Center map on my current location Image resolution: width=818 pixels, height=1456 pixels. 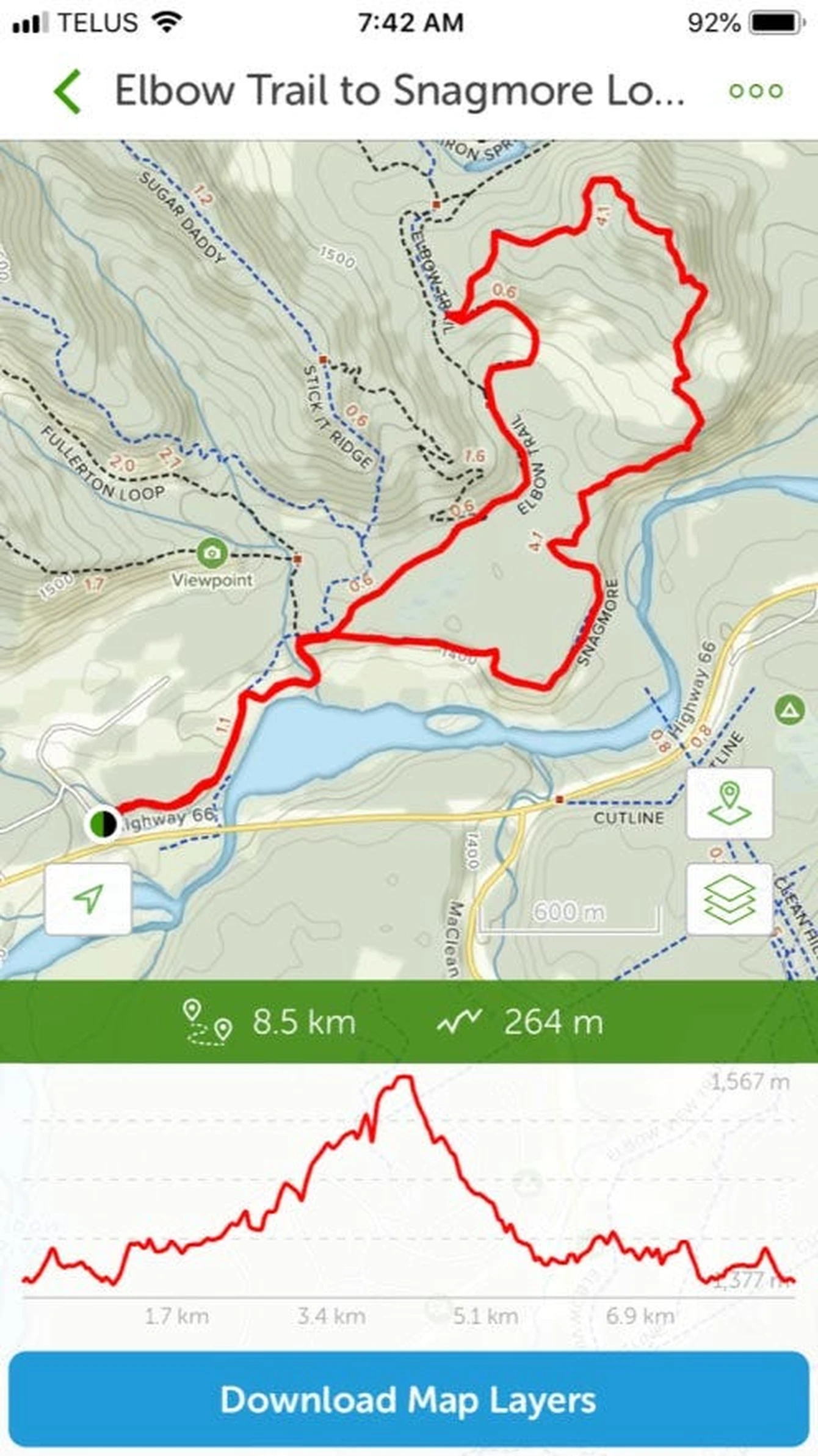tap(88, 898)
